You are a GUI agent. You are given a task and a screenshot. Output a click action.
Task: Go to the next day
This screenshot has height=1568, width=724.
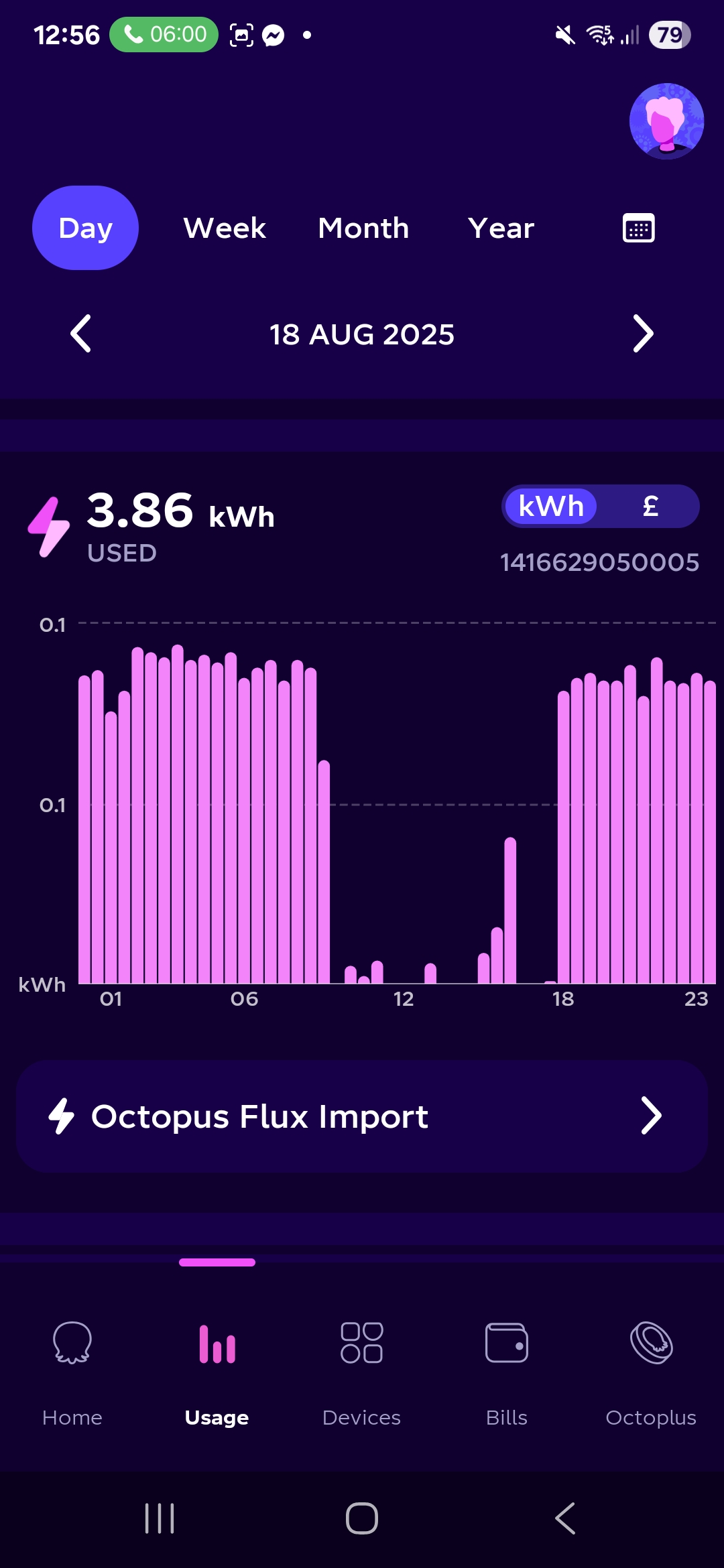pyautogui.click(x=642, y=334)
